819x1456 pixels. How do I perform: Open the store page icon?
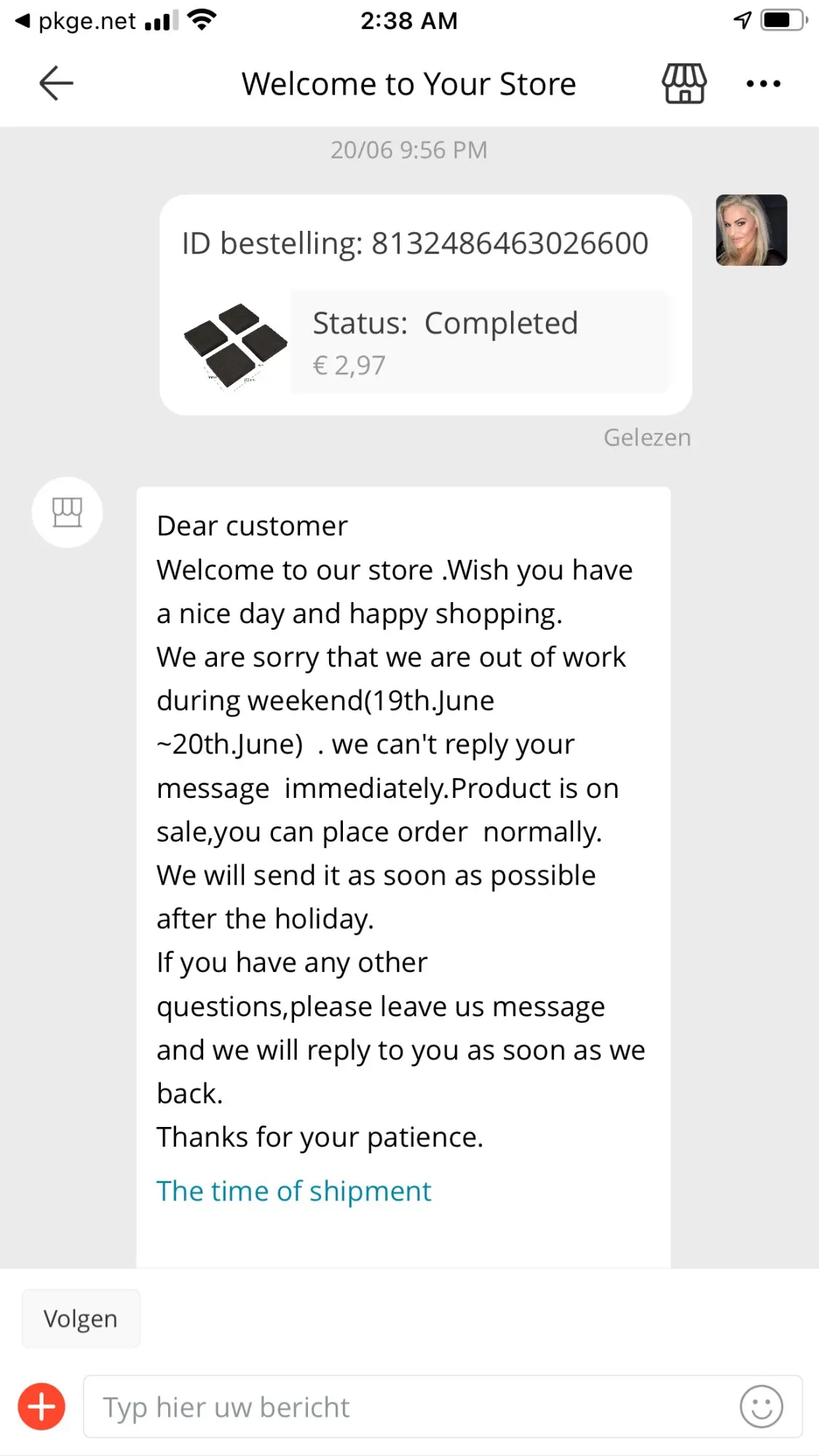point(684,84)
